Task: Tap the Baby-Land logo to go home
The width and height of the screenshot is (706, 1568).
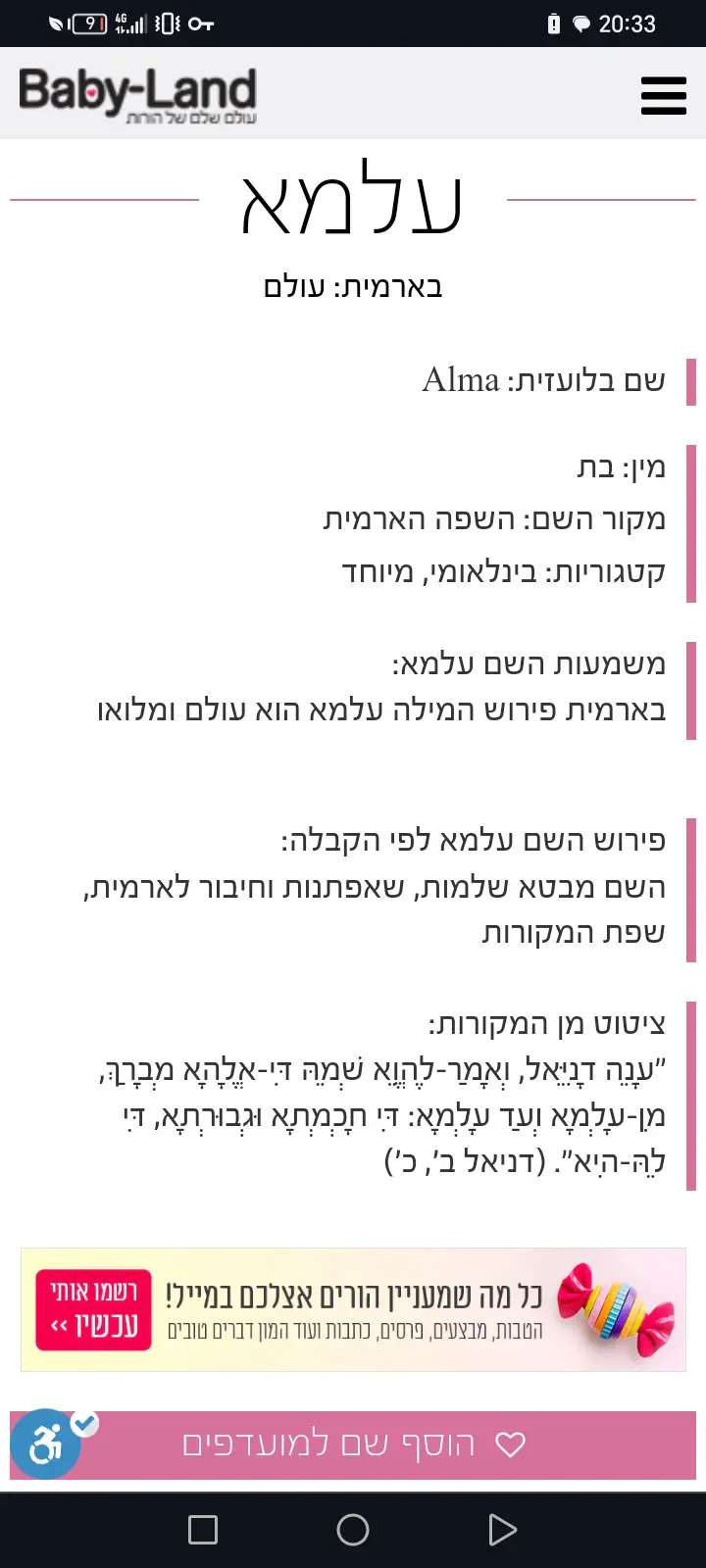Action: 137,94
